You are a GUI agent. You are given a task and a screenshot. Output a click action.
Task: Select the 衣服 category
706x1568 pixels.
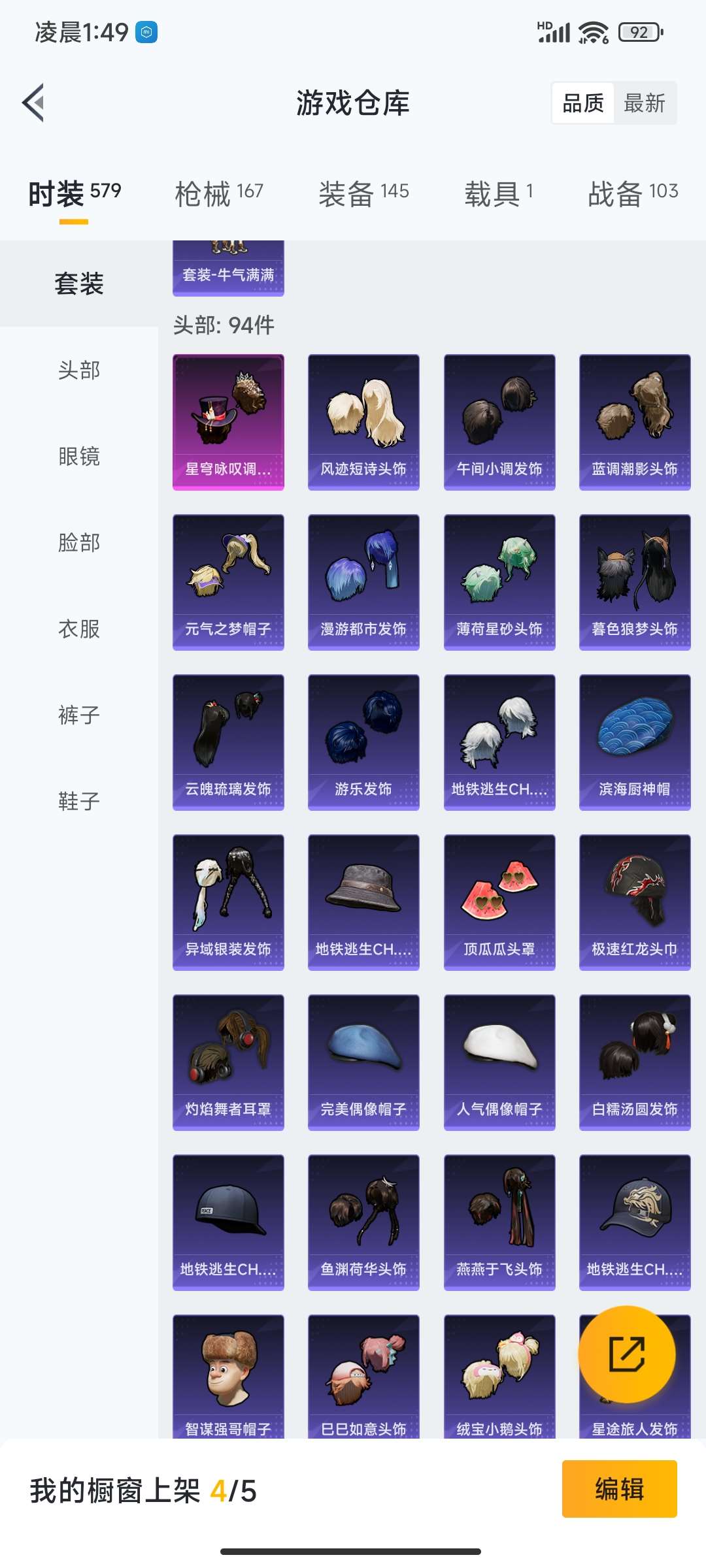coord(79,629)
